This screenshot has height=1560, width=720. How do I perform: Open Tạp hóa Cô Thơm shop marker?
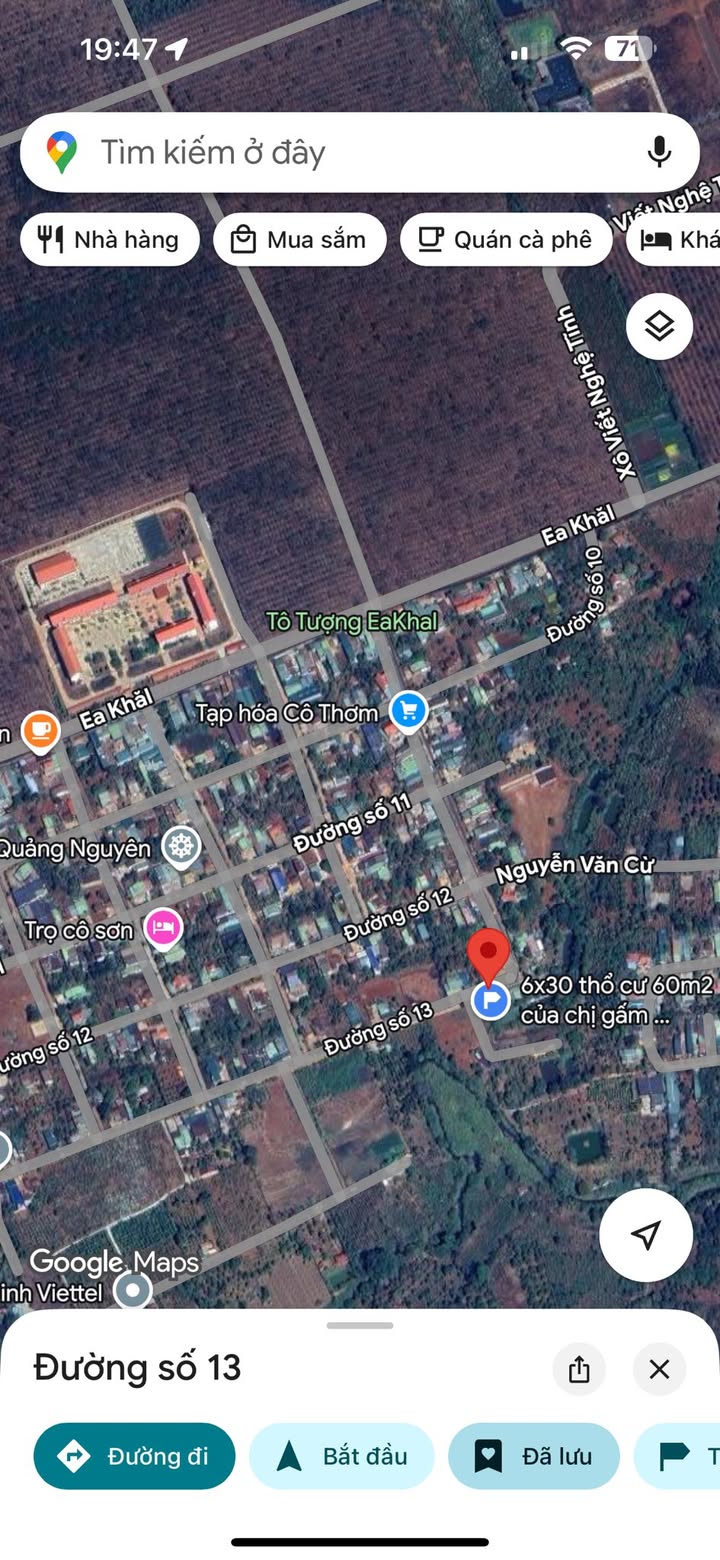click(408, 712)
